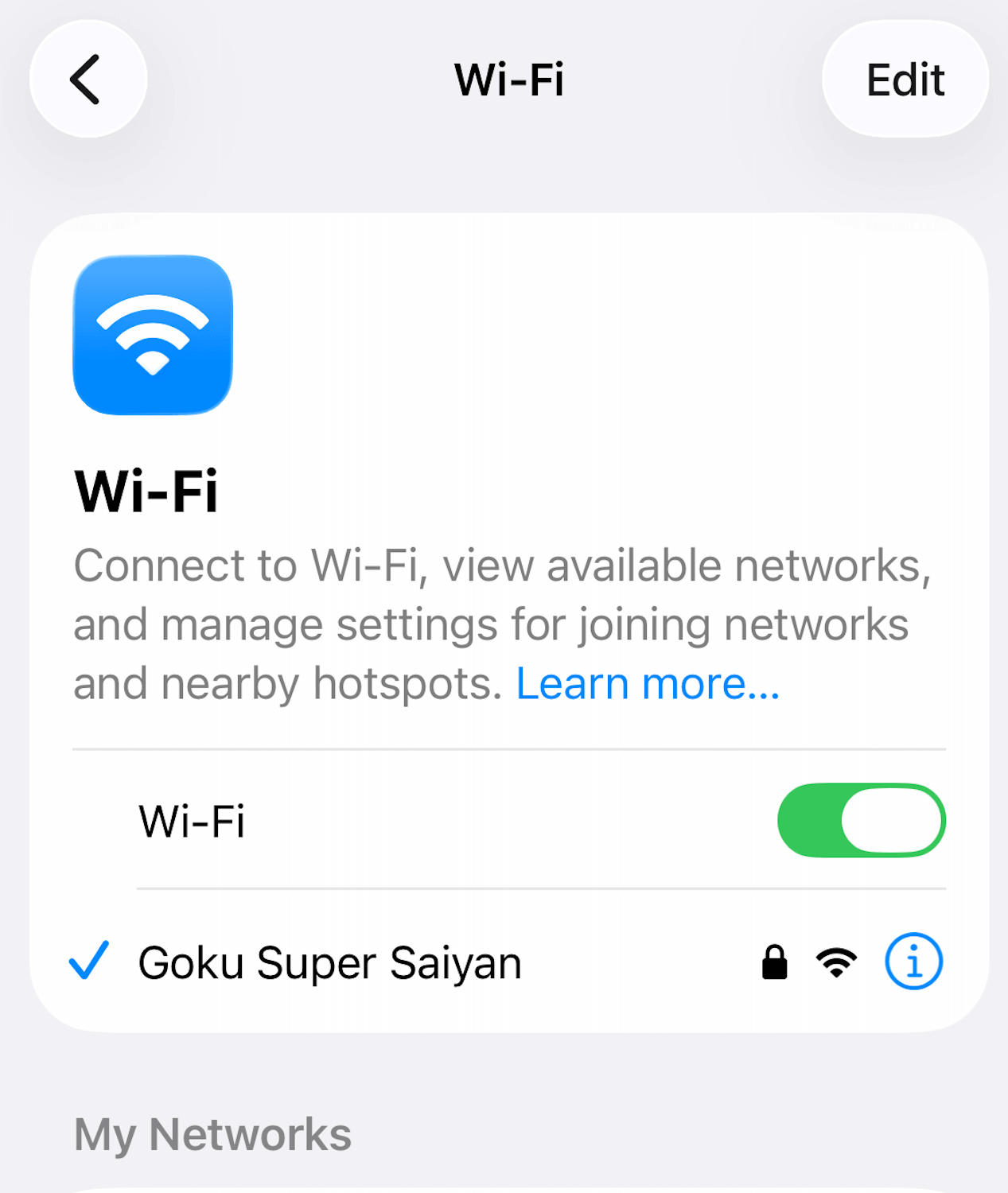Select the Goku Super Saiyan network row
This screenshot has width=1008, height=1193.
coord(509,962)
